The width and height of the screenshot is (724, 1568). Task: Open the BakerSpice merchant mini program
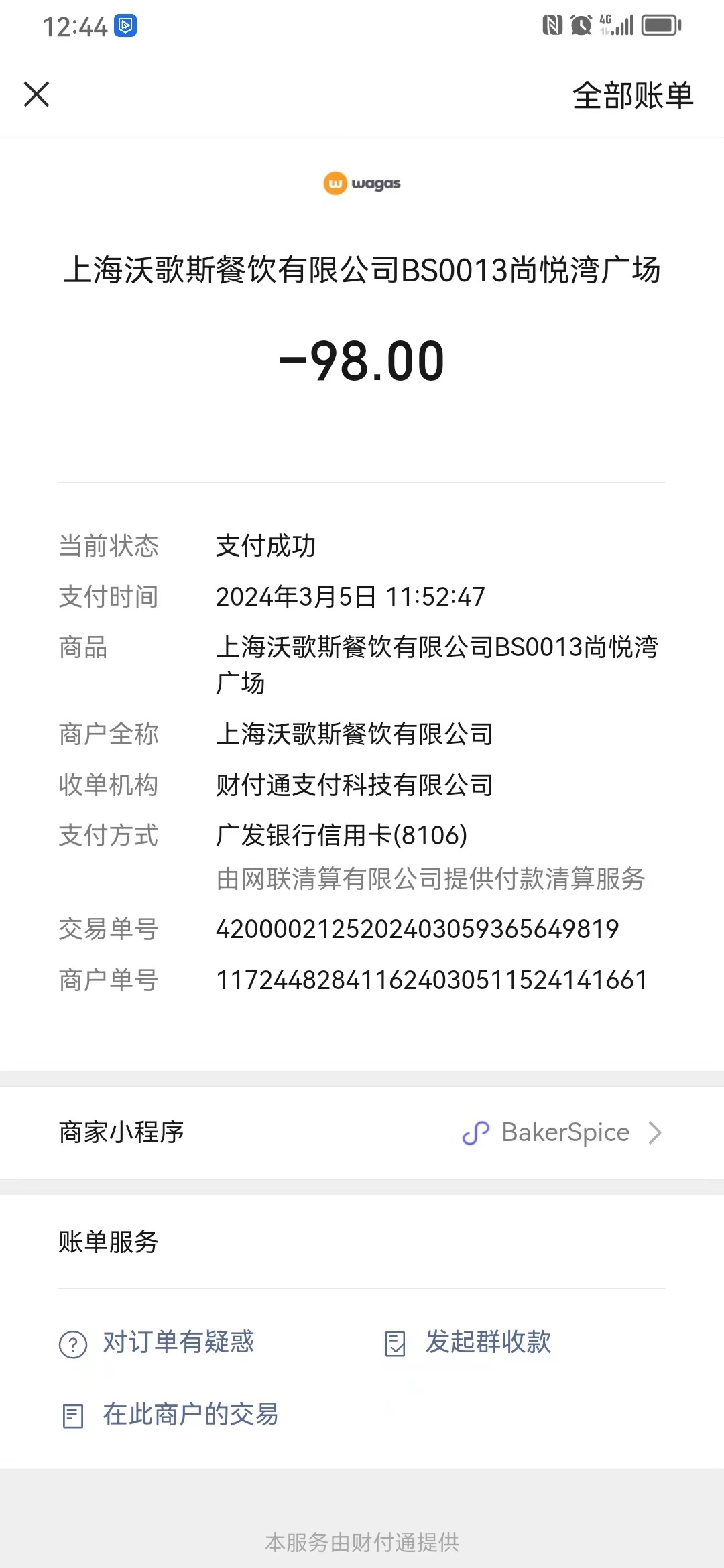[362, 1132]
